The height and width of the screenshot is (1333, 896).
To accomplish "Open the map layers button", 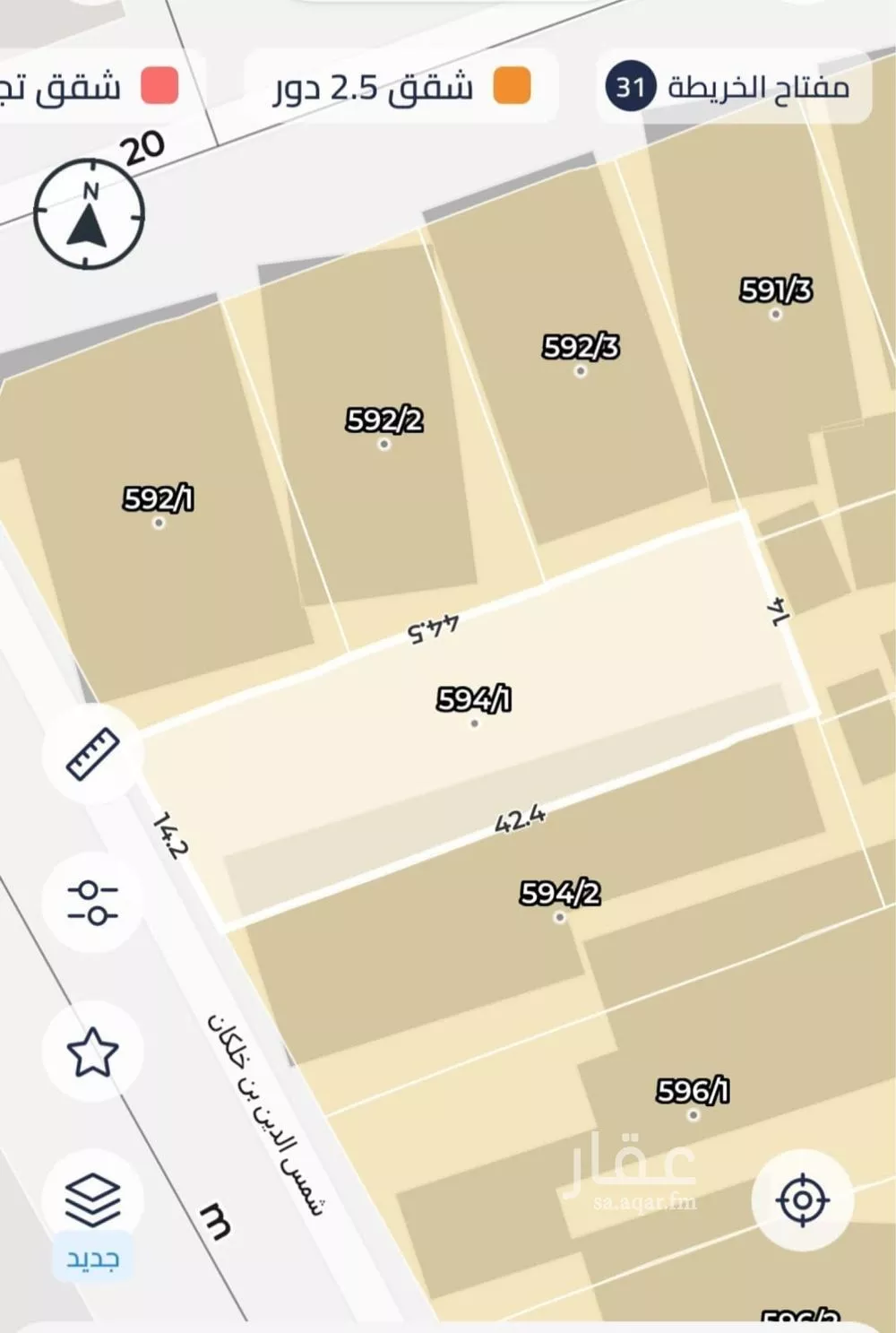I will [92, 1199].
